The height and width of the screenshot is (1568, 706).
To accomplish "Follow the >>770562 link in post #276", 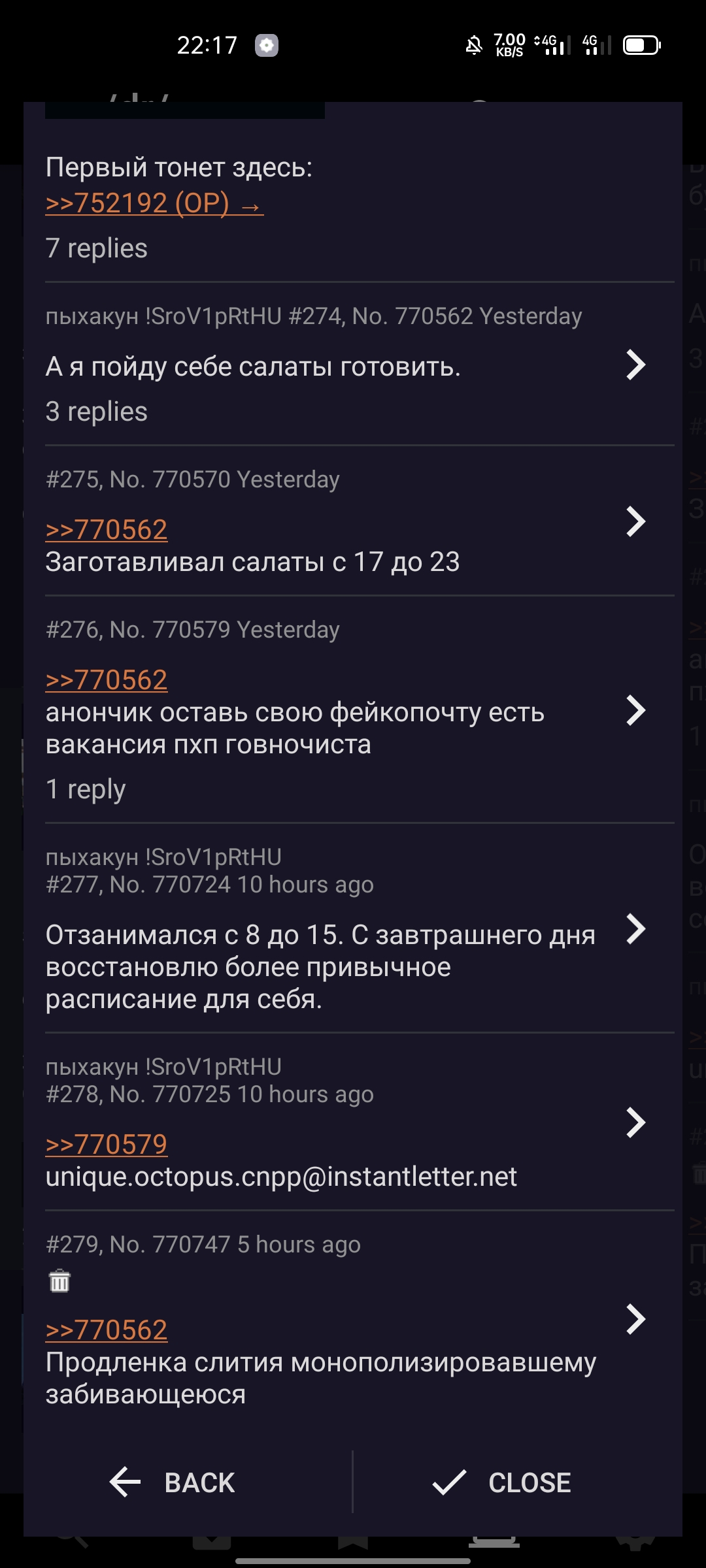I will (107, 680).
